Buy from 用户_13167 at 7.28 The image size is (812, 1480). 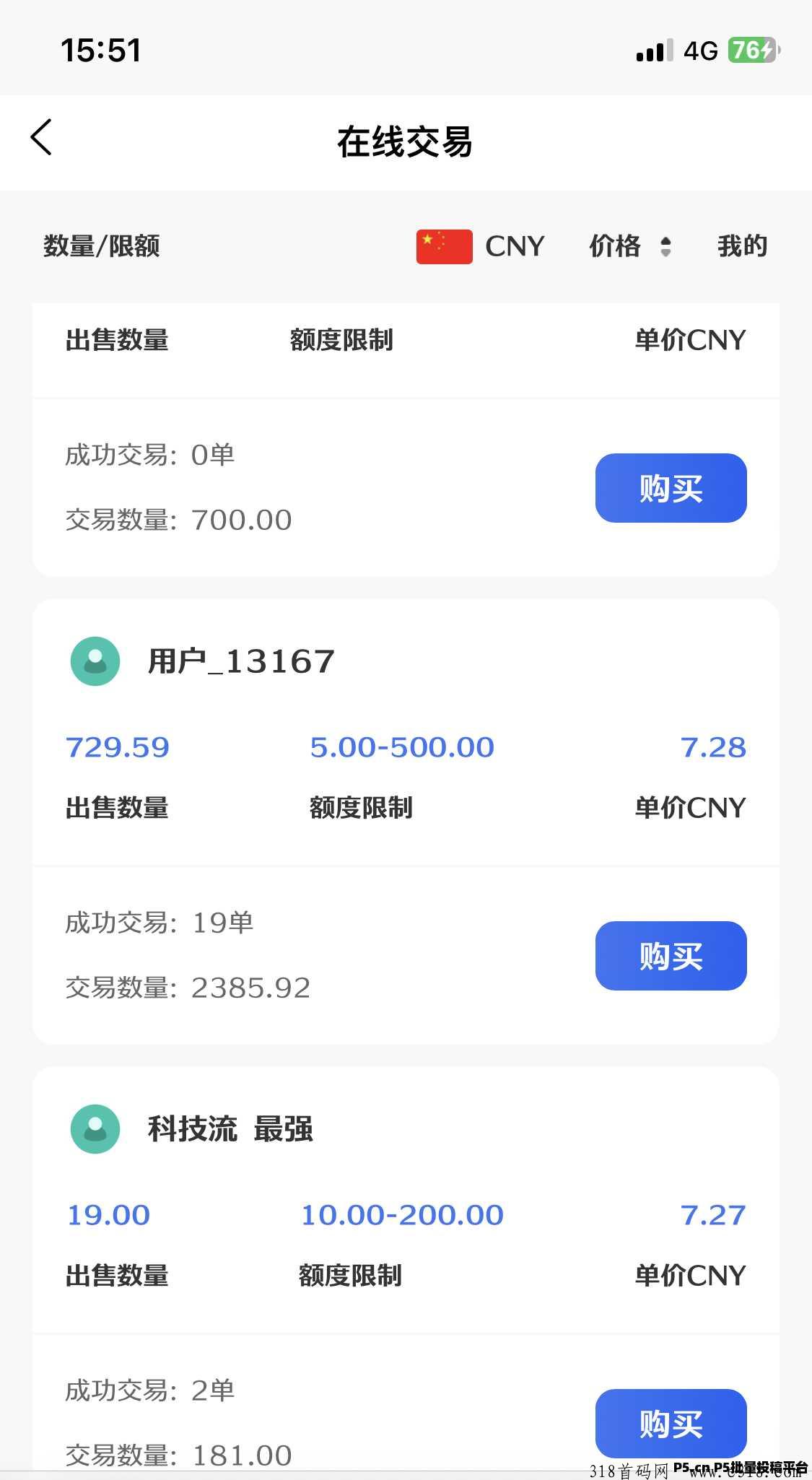671,956
